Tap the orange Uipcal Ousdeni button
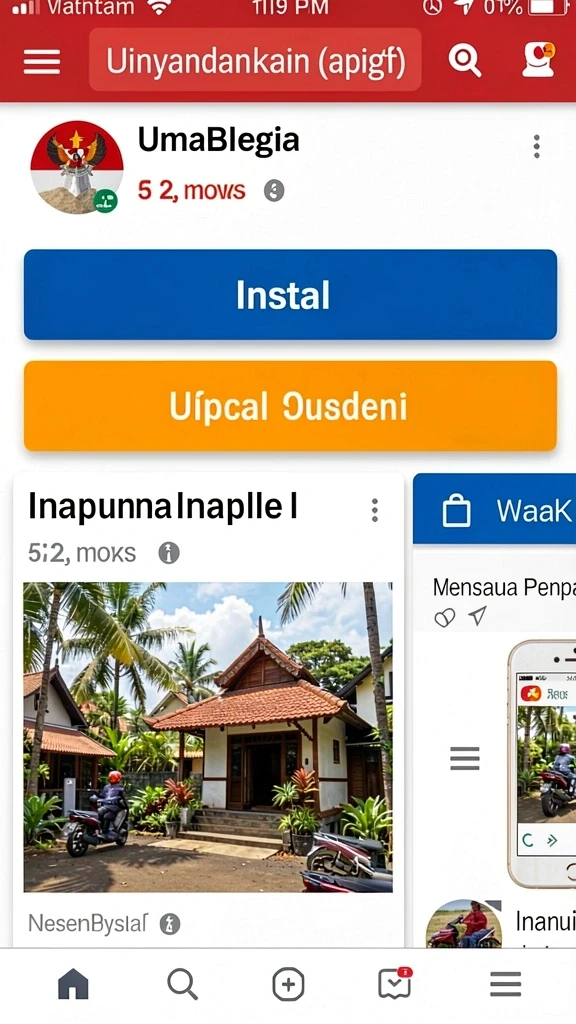The width and height of the screenshot is (576, 1024). (x=291, y=406)
